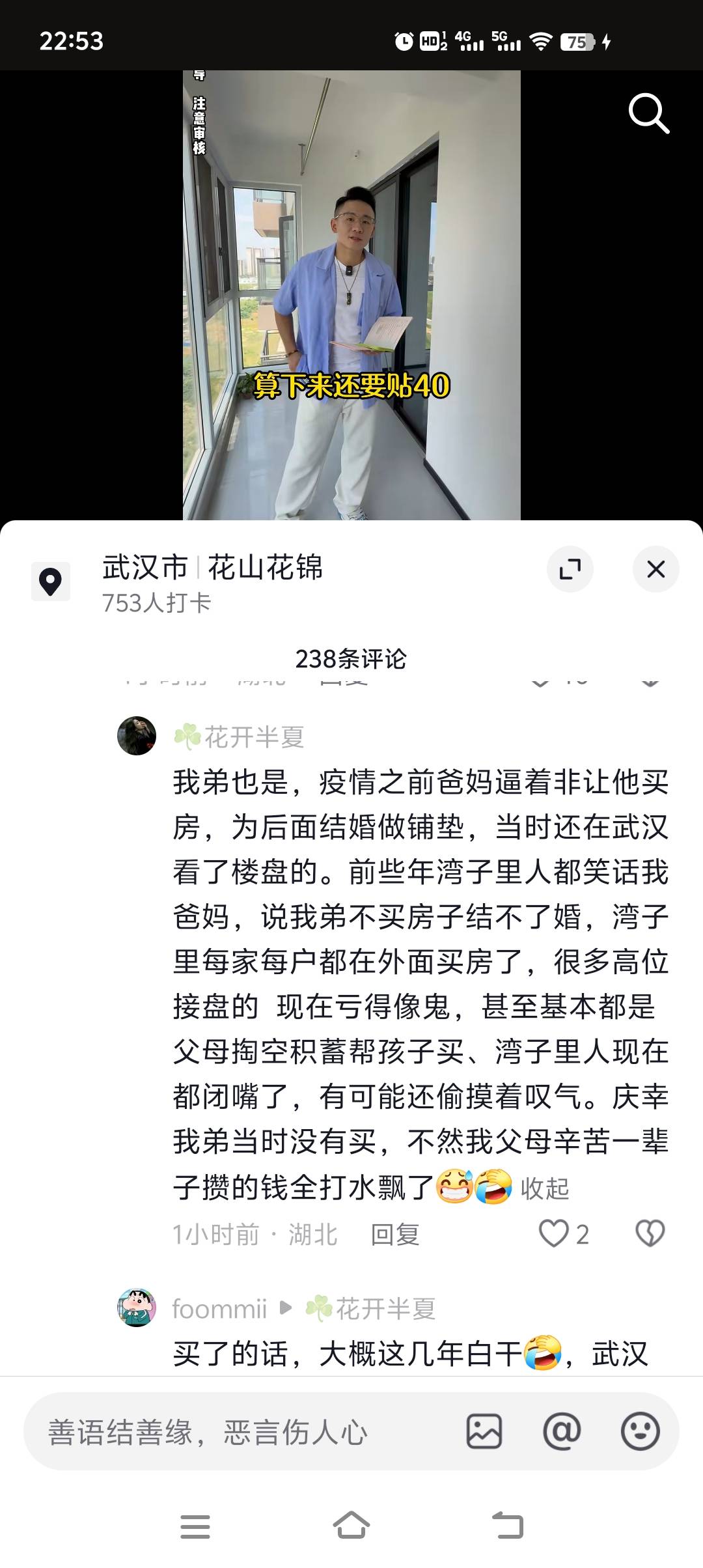Open foommii's profile avatar
This screenshot has width=703, height=1568.
coord(137,1308)
